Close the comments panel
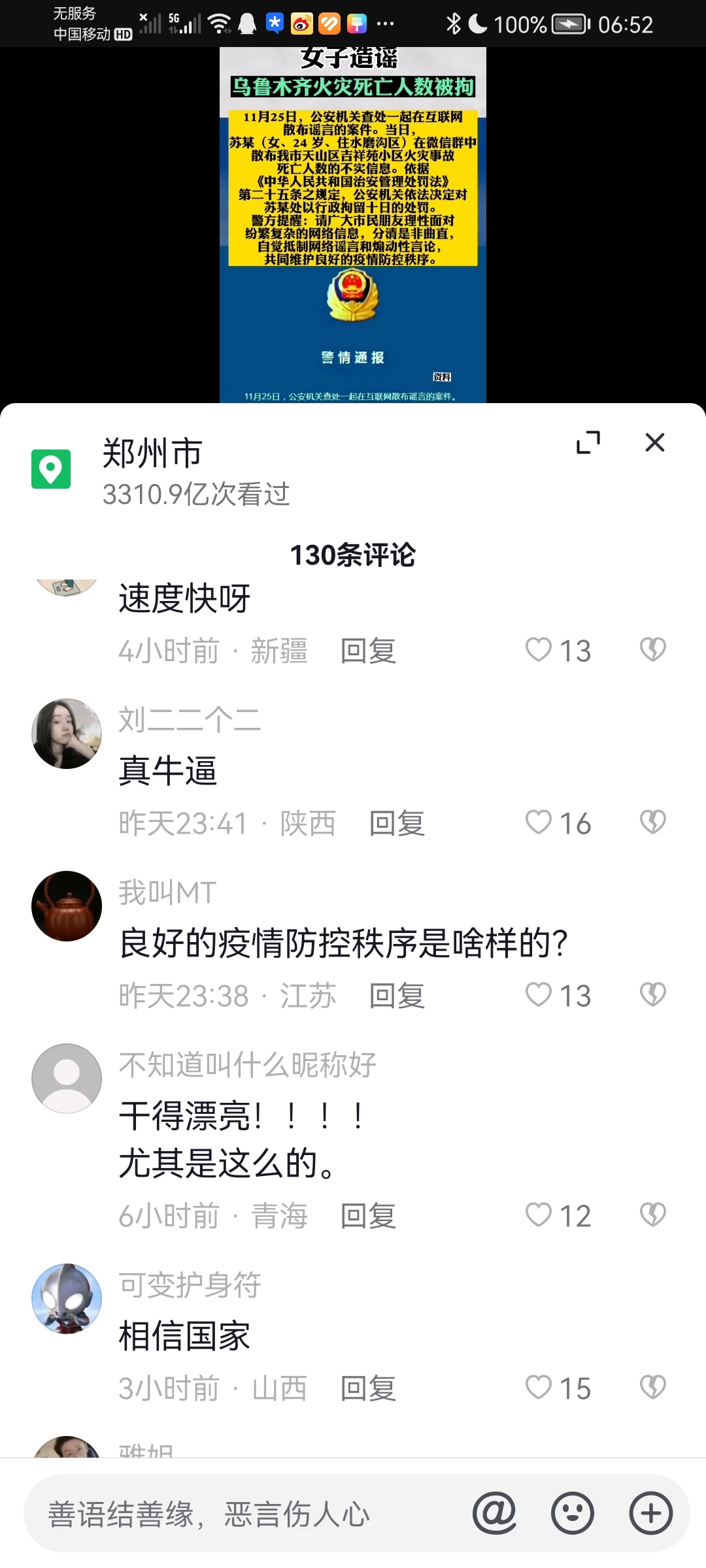This screenshot has height=1568, width=706. click(654, 442)
